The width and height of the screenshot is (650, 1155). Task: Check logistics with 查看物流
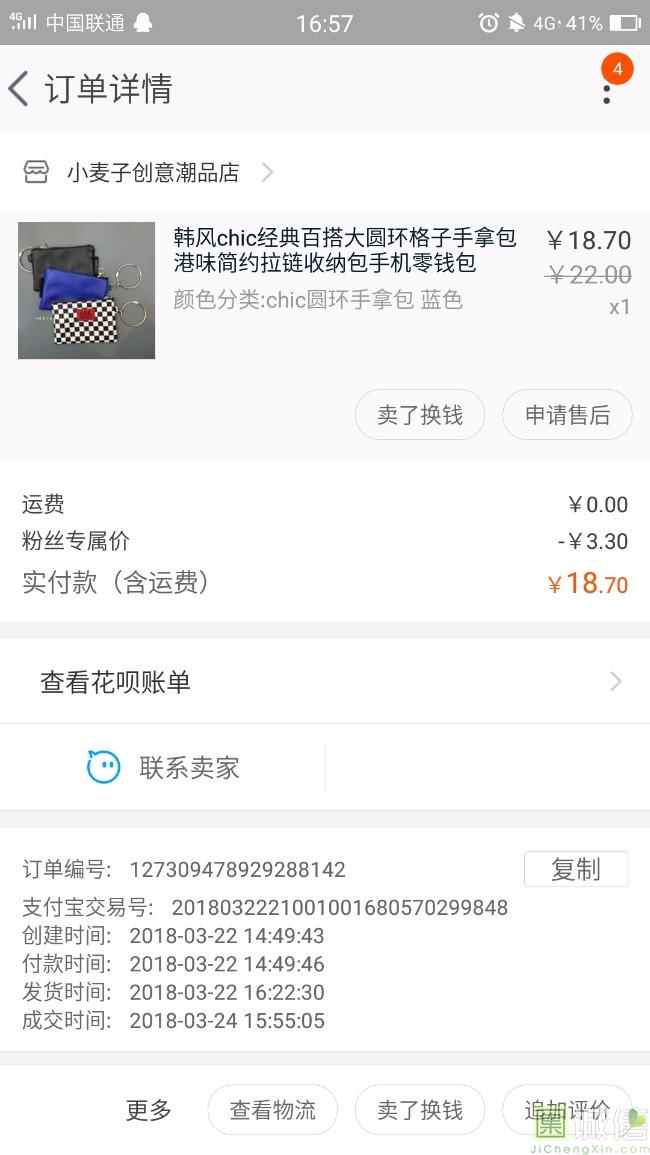[272, 1110]
